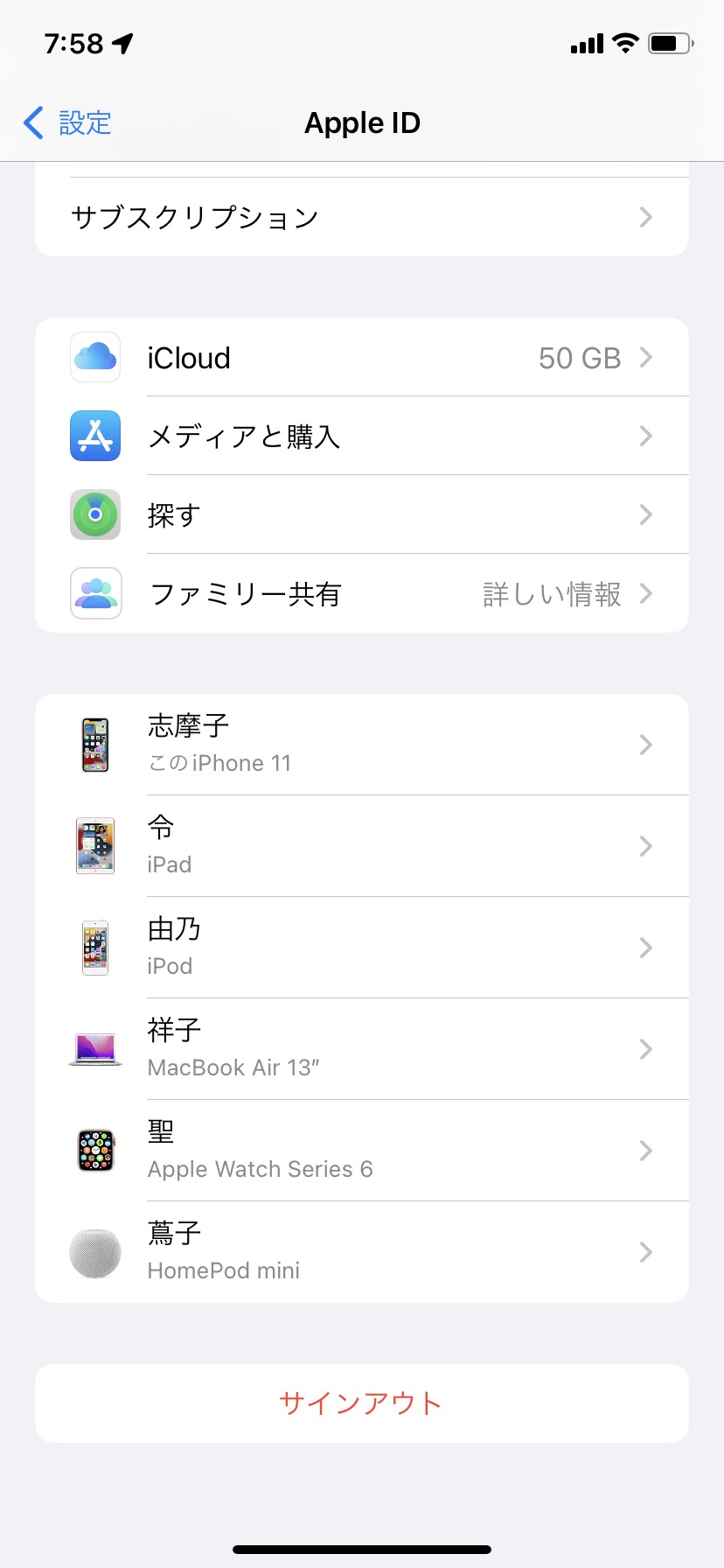
Task: Tap the Apple Watch Series 6 icon
Action: click(x=94, y=1151)
